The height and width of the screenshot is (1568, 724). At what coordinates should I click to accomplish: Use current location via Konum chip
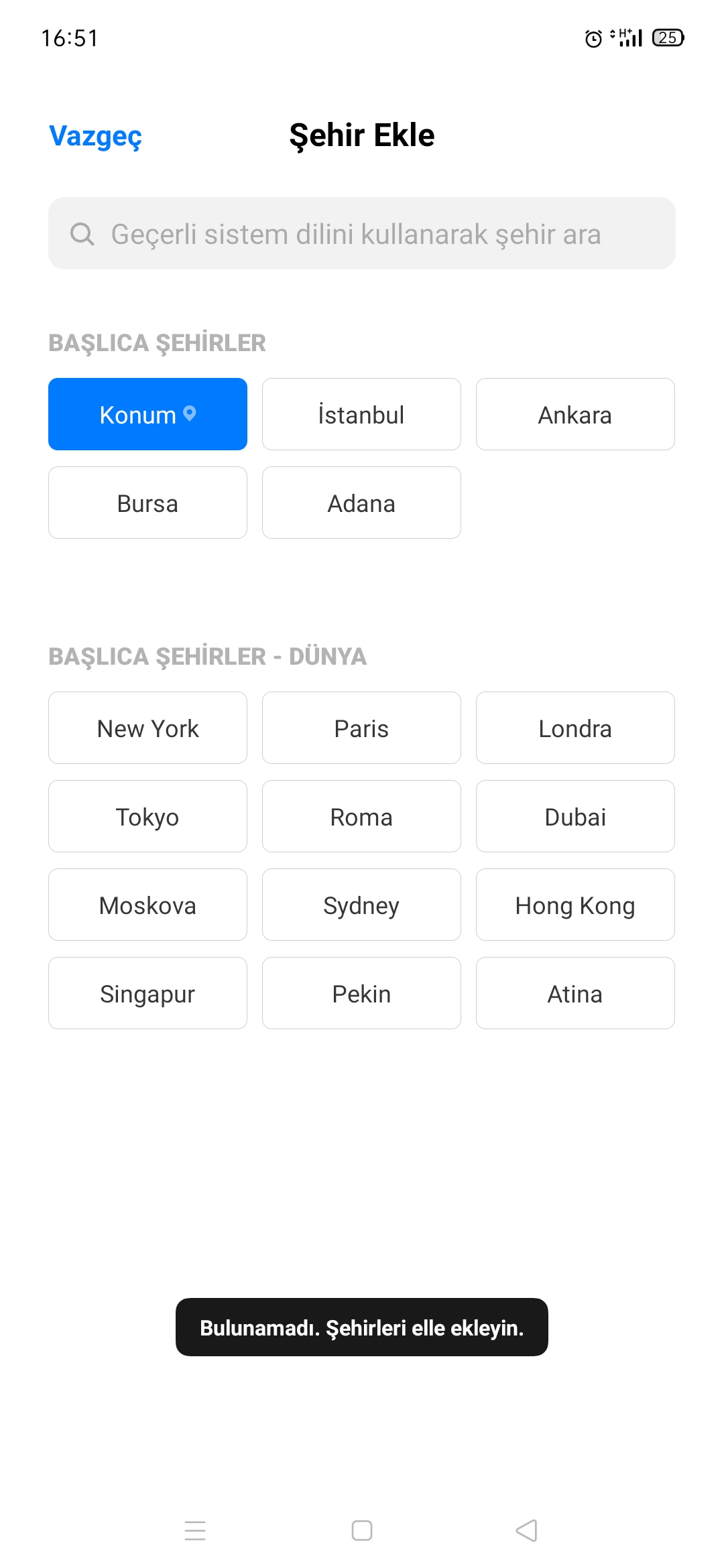click(x=147, y=414)
